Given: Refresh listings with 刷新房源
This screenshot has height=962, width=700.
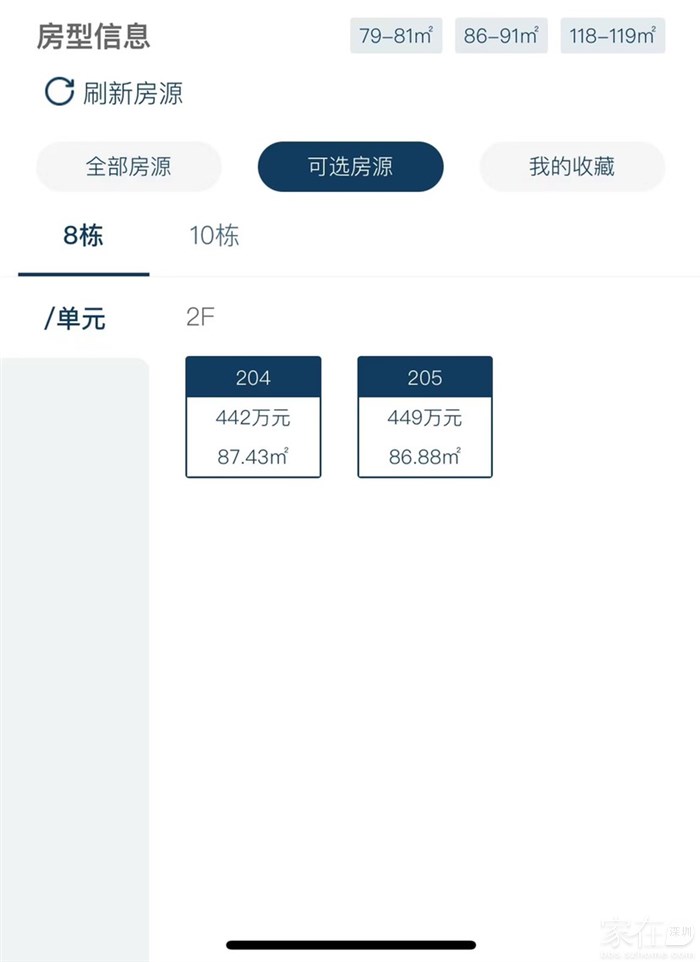Looking at the screenshot, I should 114,93.
